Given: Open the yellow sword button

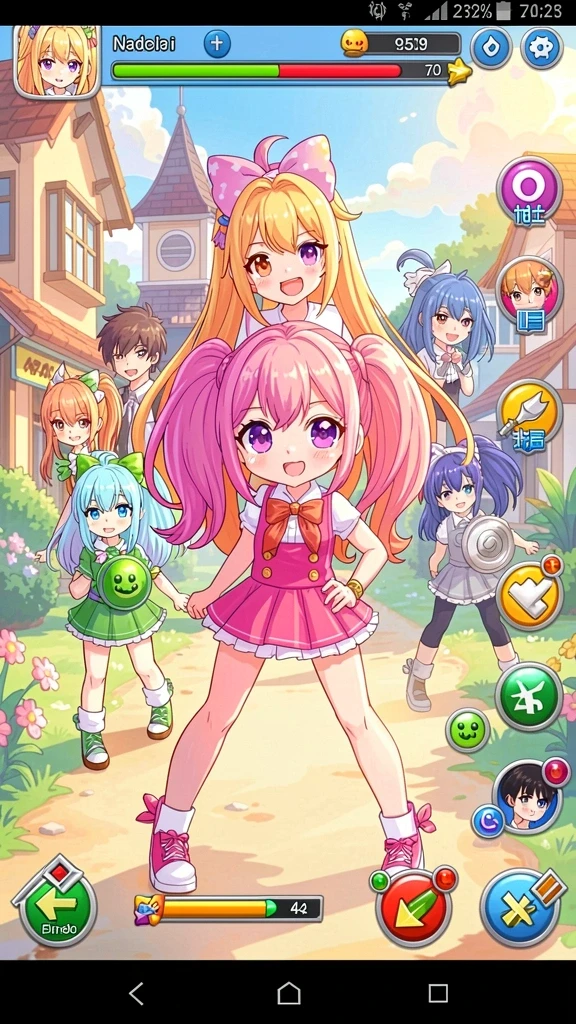Looking at the screenshot, I should pos(529,417).
